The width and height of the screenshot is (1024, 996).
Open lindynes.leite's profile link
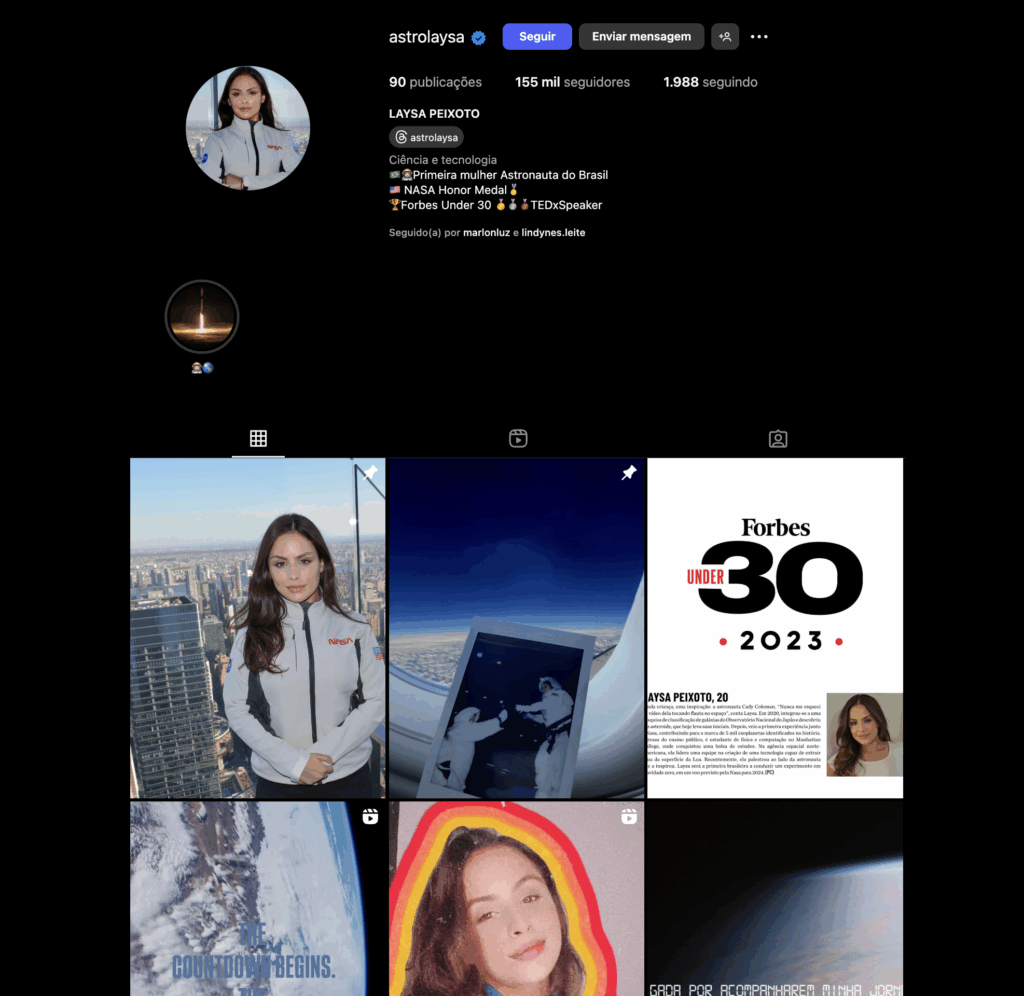click(553, 233)
